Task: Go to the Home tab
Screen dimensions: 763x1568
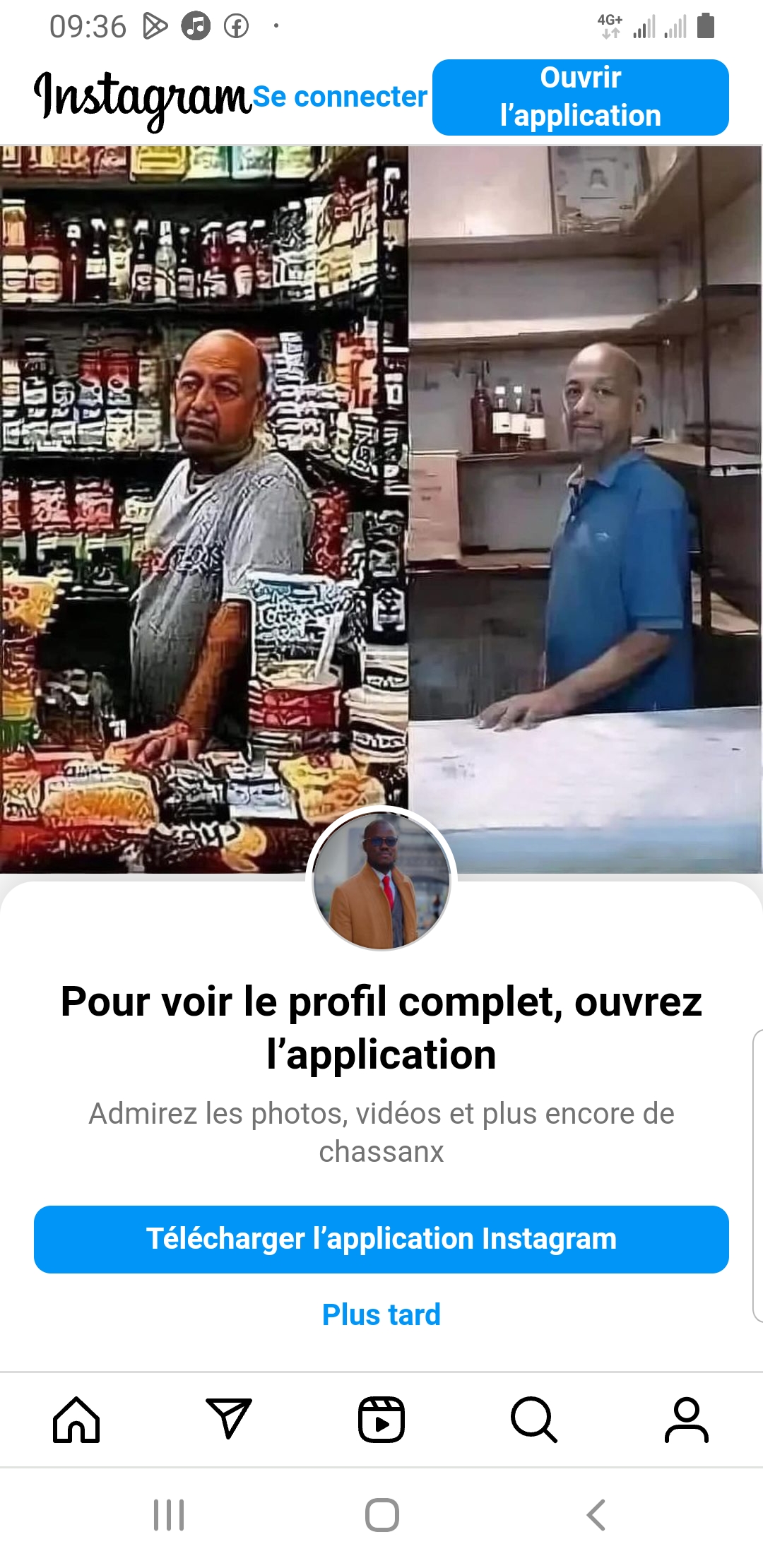Action: (x=76, y=1419)
